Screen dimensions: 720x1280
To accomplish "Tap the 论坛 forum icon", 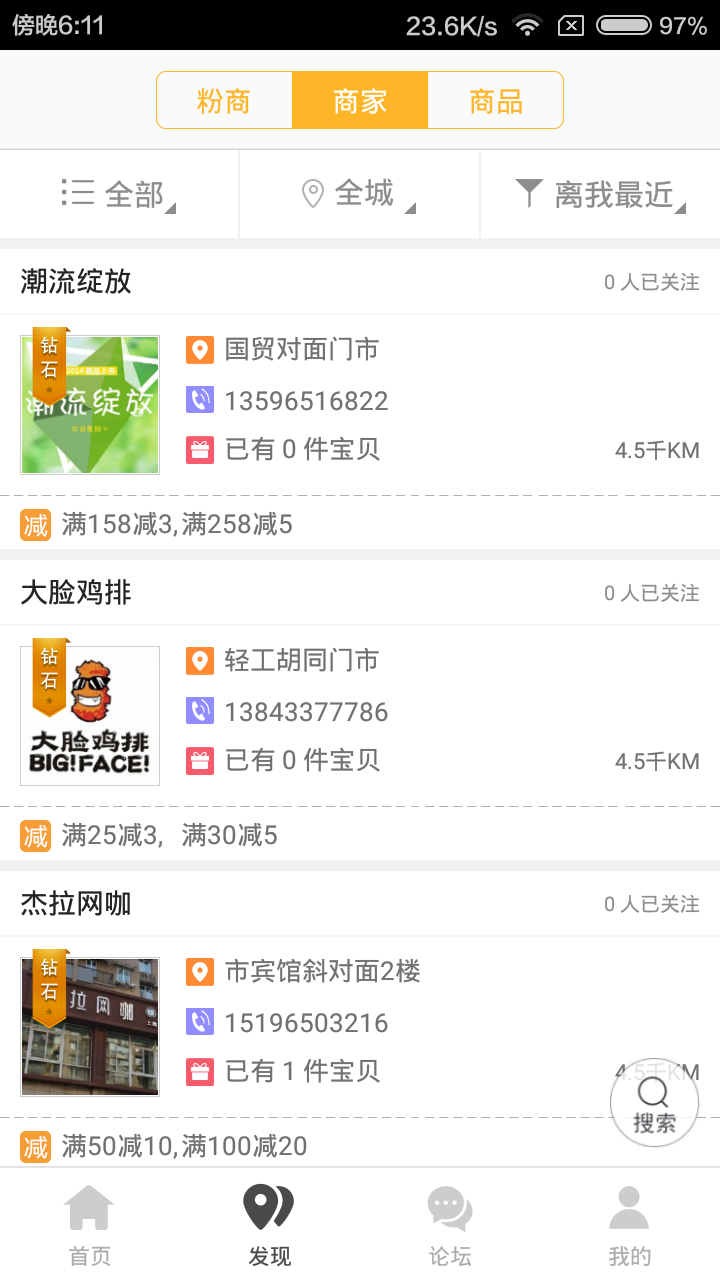I will [x=449, y=1215].
